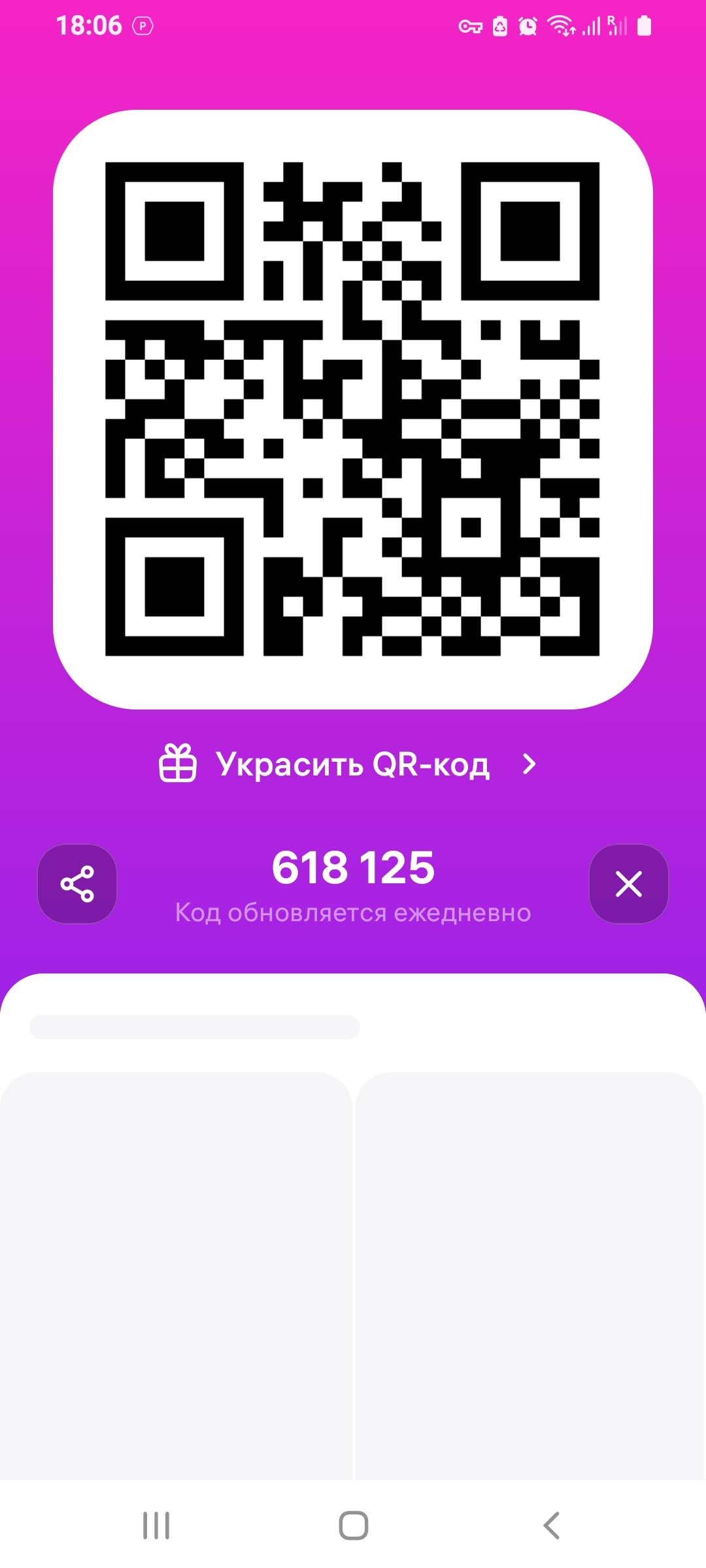
Task: Close the QR code screen
Action: point(628,884)
